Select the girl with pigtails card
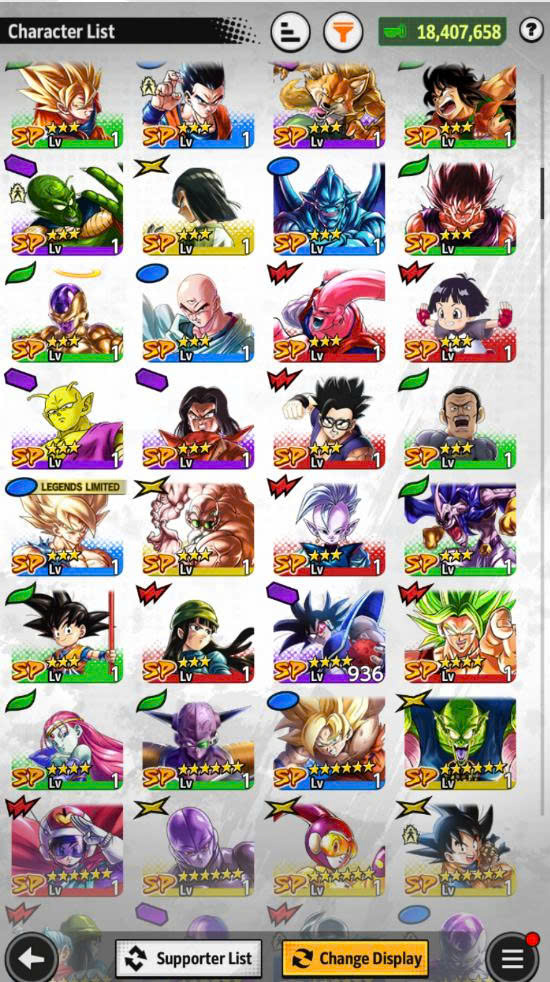The image size is (550, 982). (460, 315)
